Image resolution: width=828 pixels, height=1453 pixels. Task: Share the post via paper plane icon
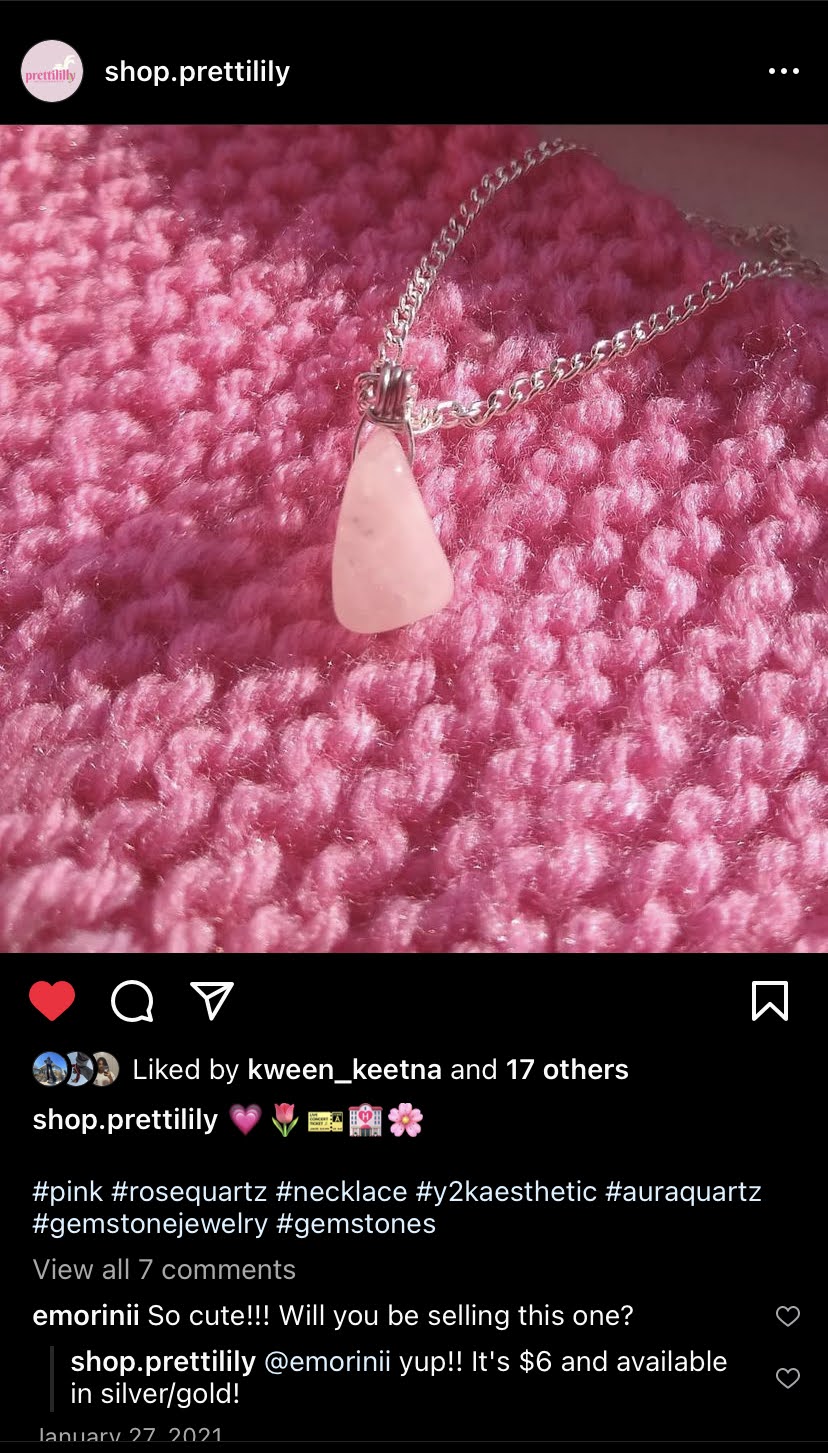tap(212, 1000)
